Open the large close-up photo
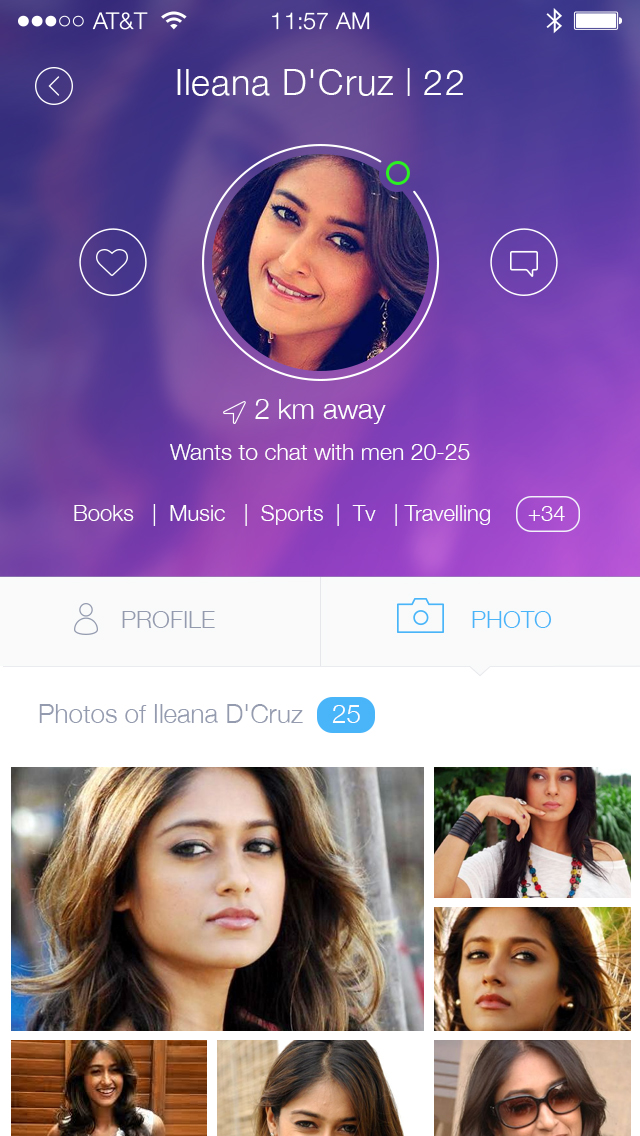 (x=217, y=898)
